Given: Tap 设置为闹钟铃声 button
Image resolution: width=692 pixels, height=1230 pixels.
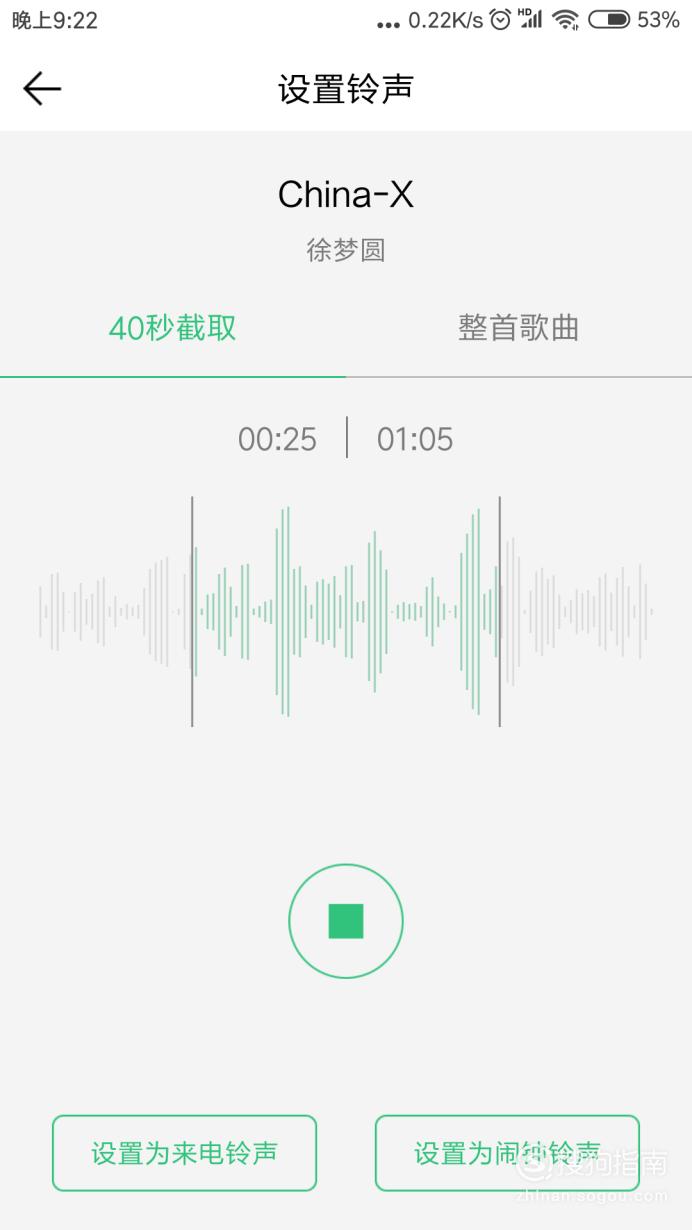Looking at the screenshot, I should point(507,1153).
